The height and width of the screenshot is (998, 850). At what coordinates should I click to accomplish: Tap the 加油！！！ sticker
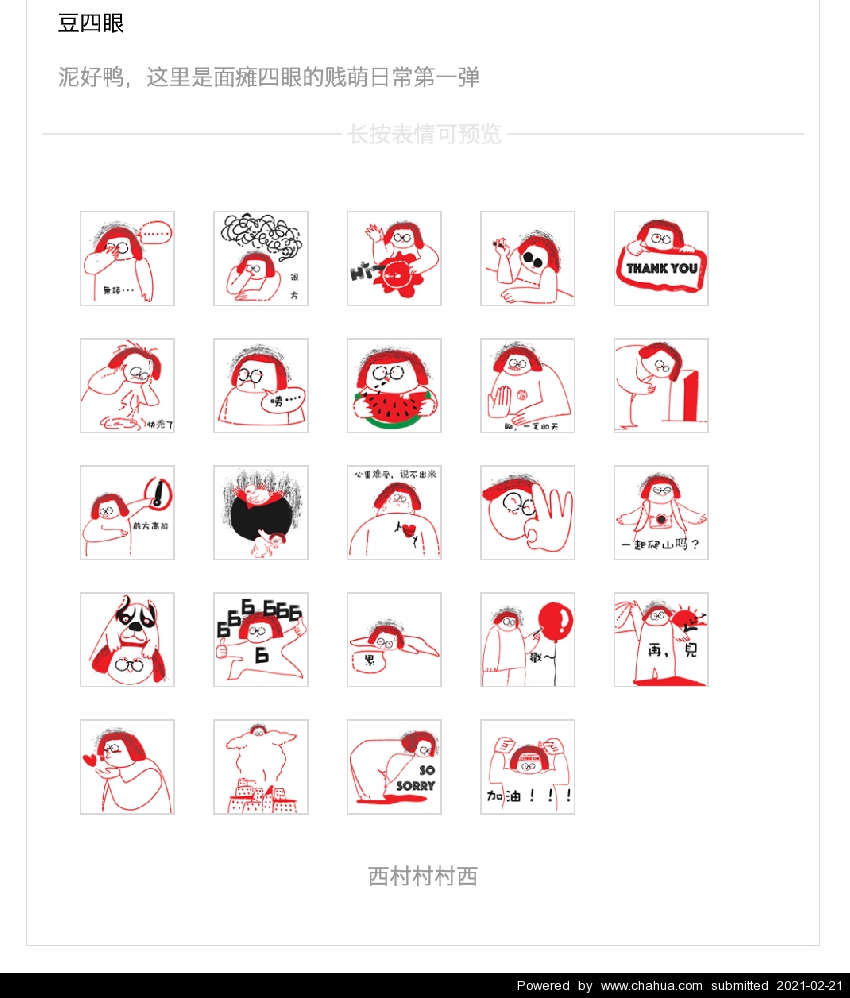527,767
